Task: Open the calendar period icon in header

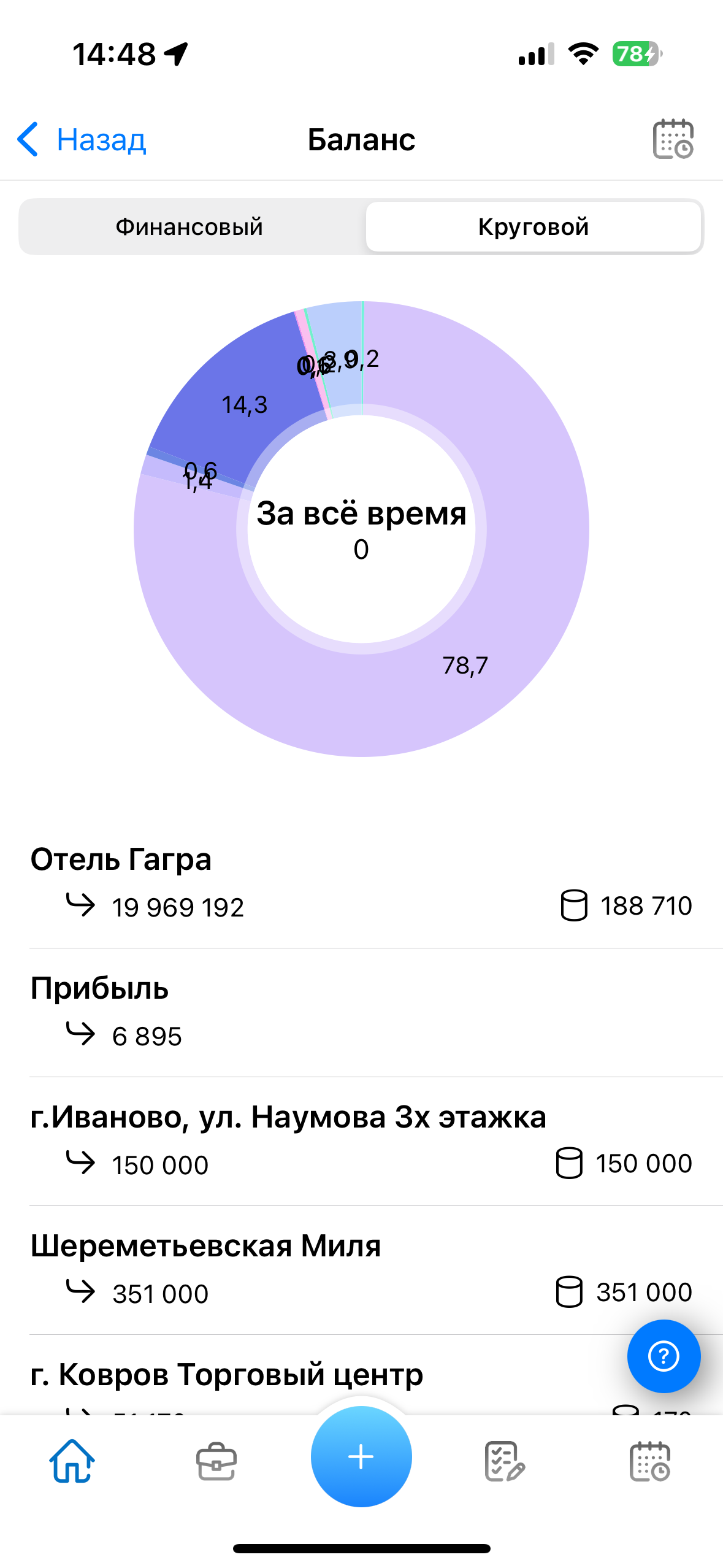Action: point(673,140)
